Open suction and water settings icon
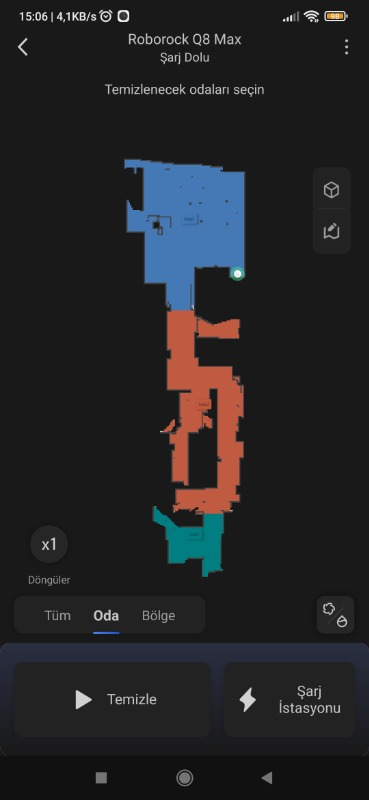The image size is (369, 800). [335, 615]
